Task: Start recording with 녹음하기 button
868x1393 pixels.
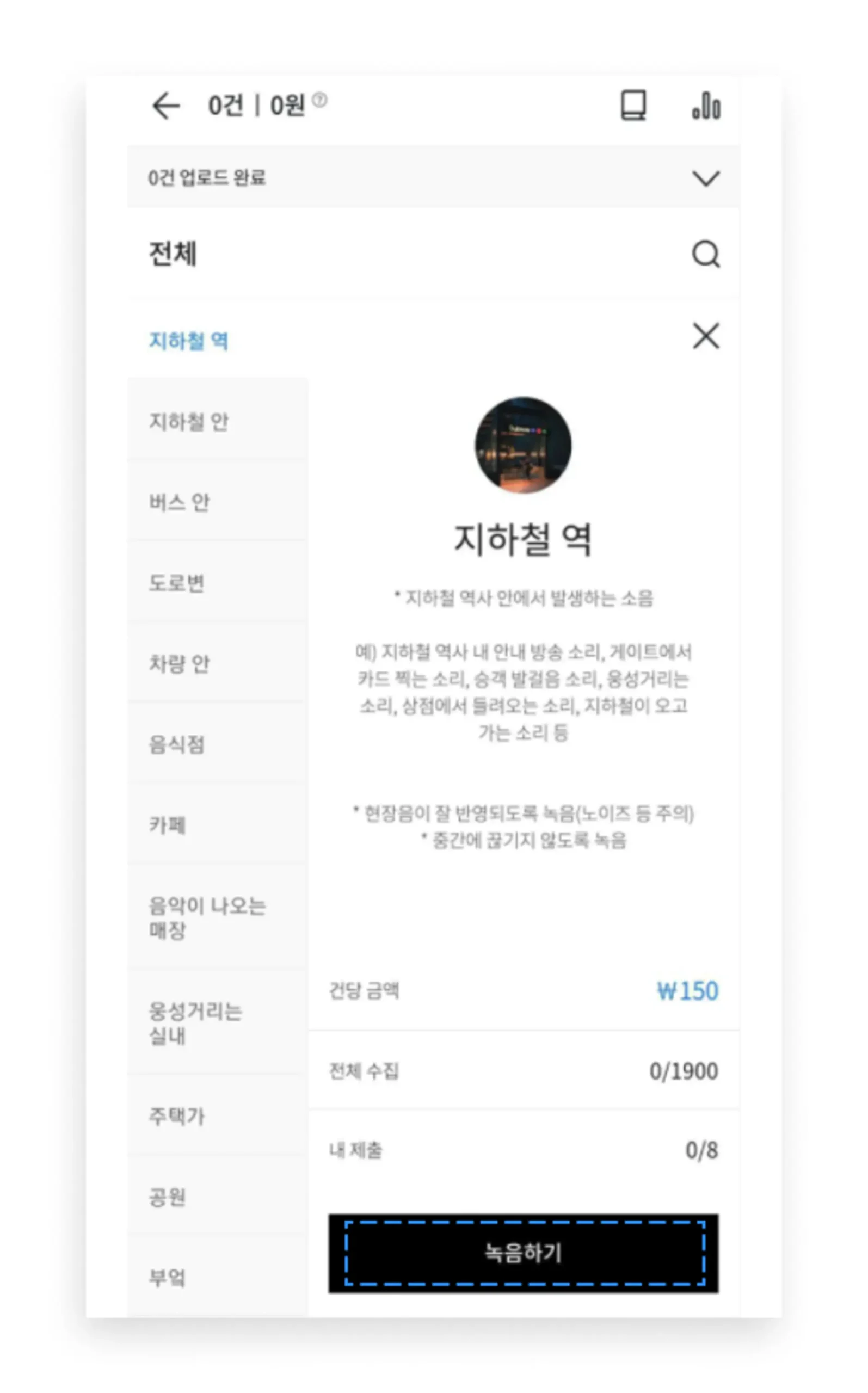Action: pos(524,1253)
